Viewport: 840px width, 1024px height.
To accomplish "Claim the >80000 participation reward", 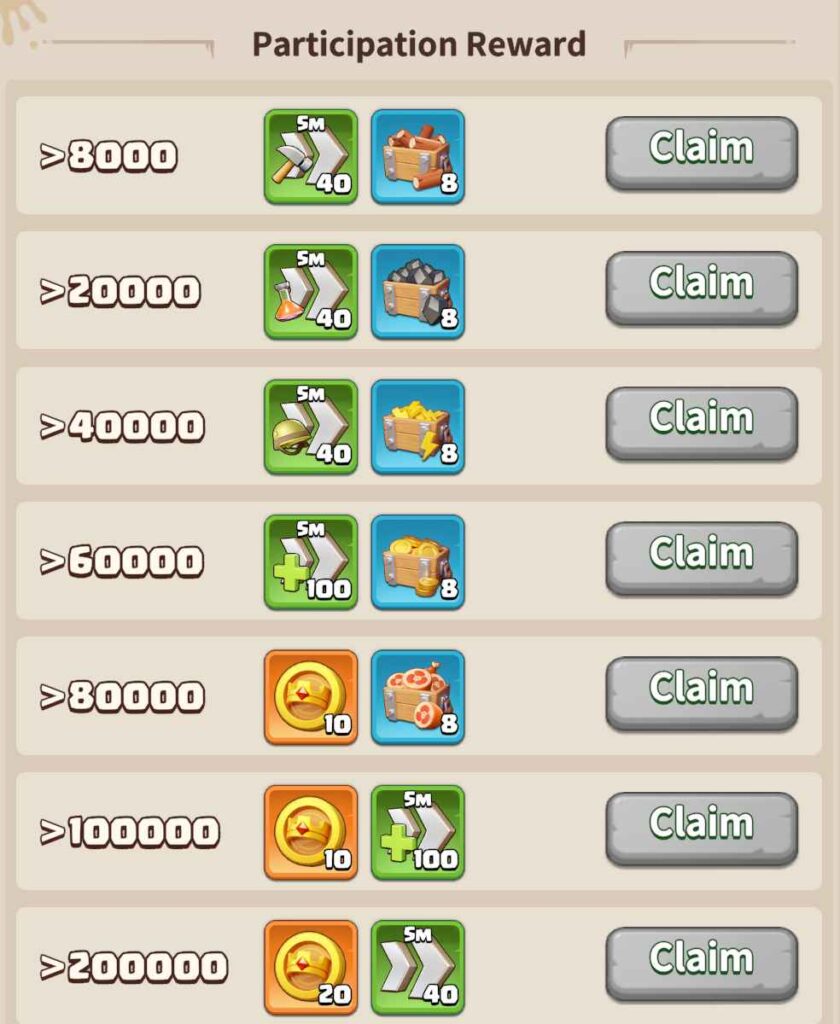I will [x=701, y=693].
